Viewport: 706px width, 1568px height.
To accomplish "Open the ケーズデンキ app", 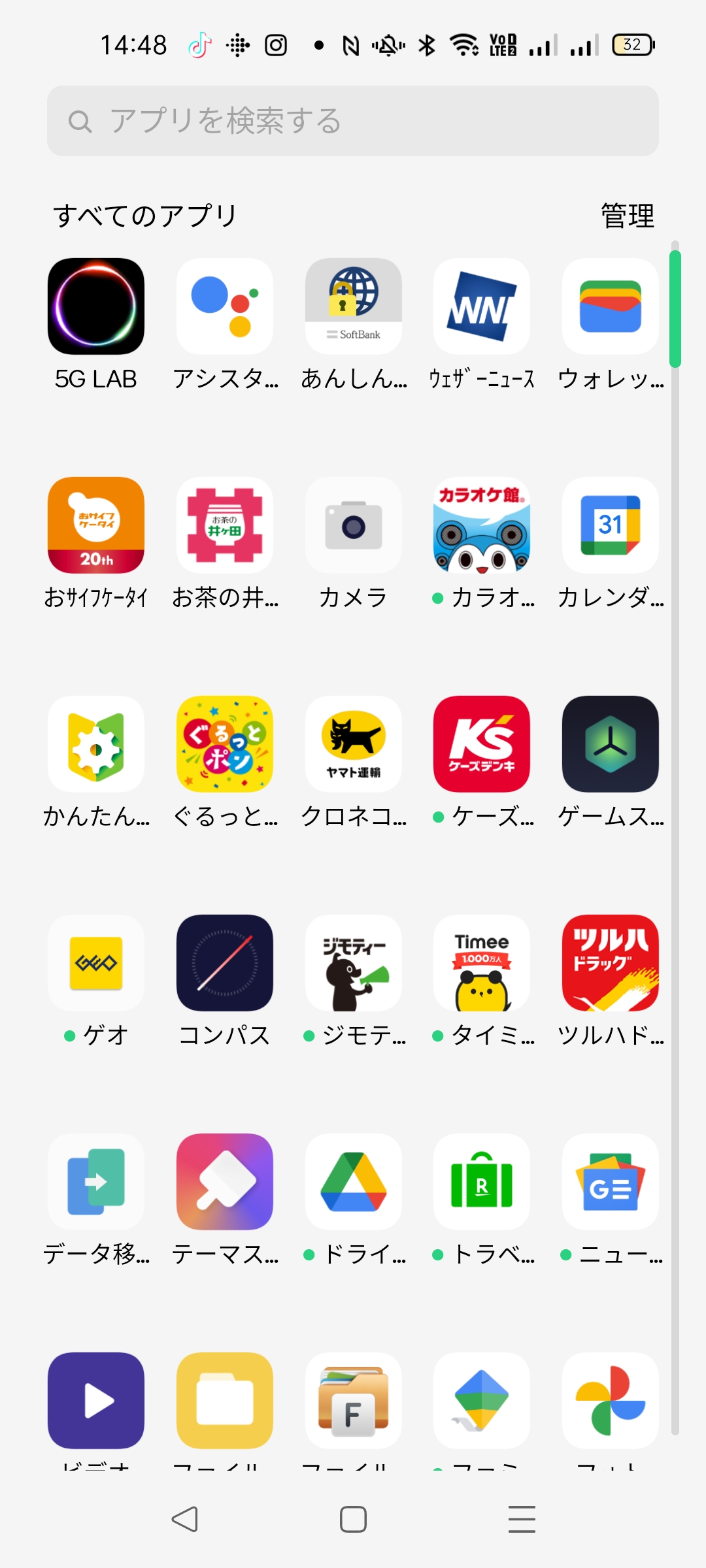I will click(x=482, y=745).
